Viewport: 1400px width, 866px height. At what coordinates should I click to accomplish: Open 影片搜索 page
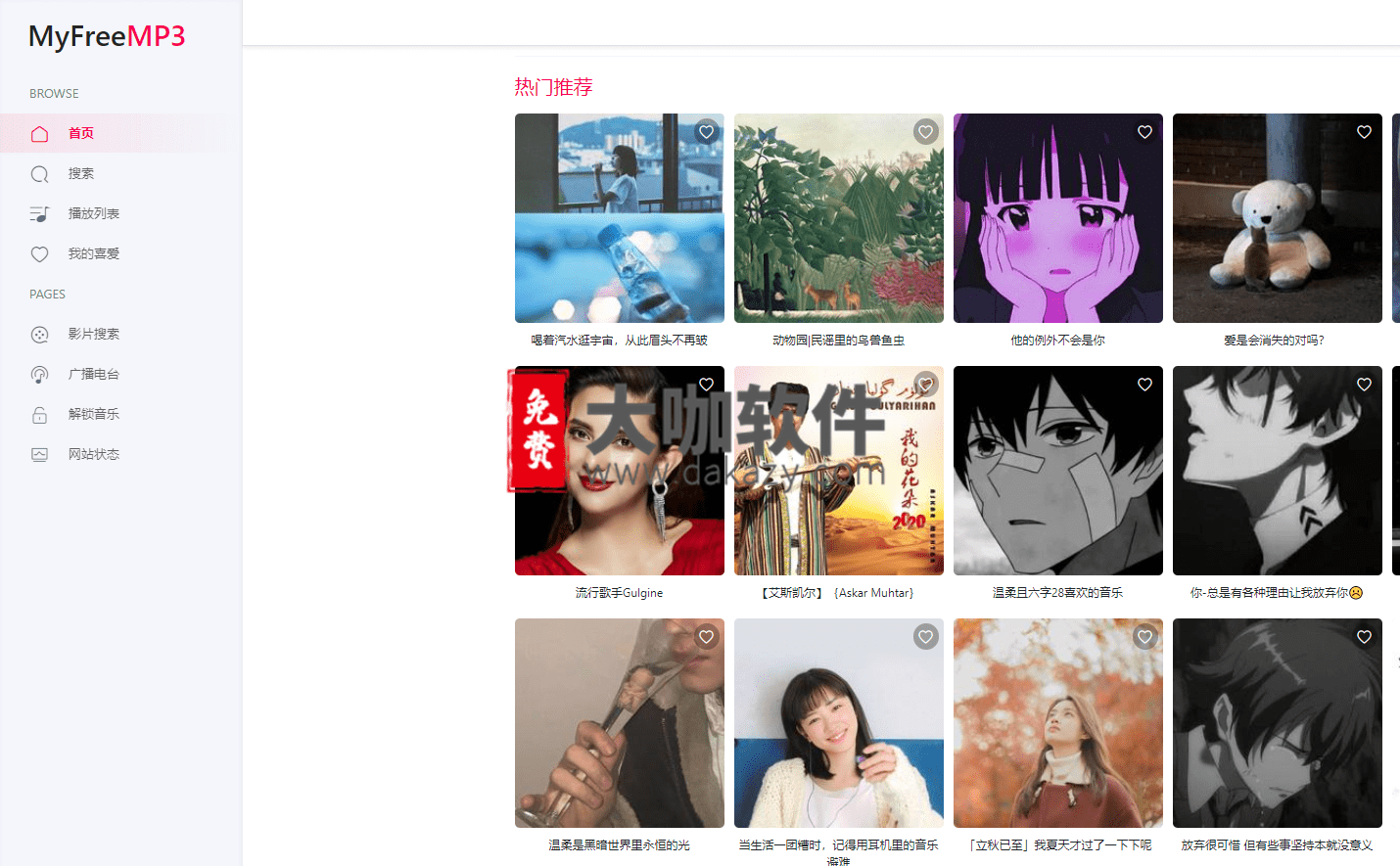pos(93,334)
